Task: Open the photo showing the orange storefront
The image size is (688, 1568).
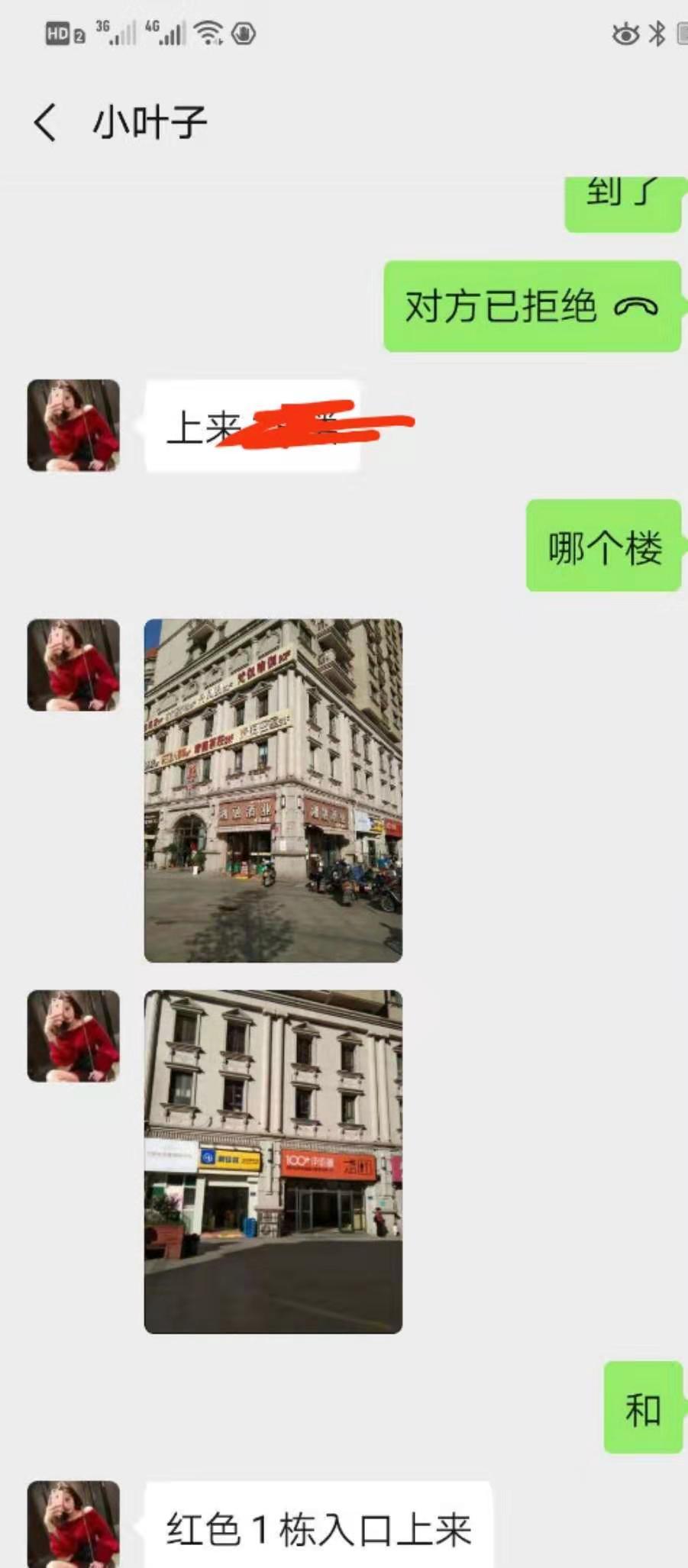Action: coord(273,1161)
